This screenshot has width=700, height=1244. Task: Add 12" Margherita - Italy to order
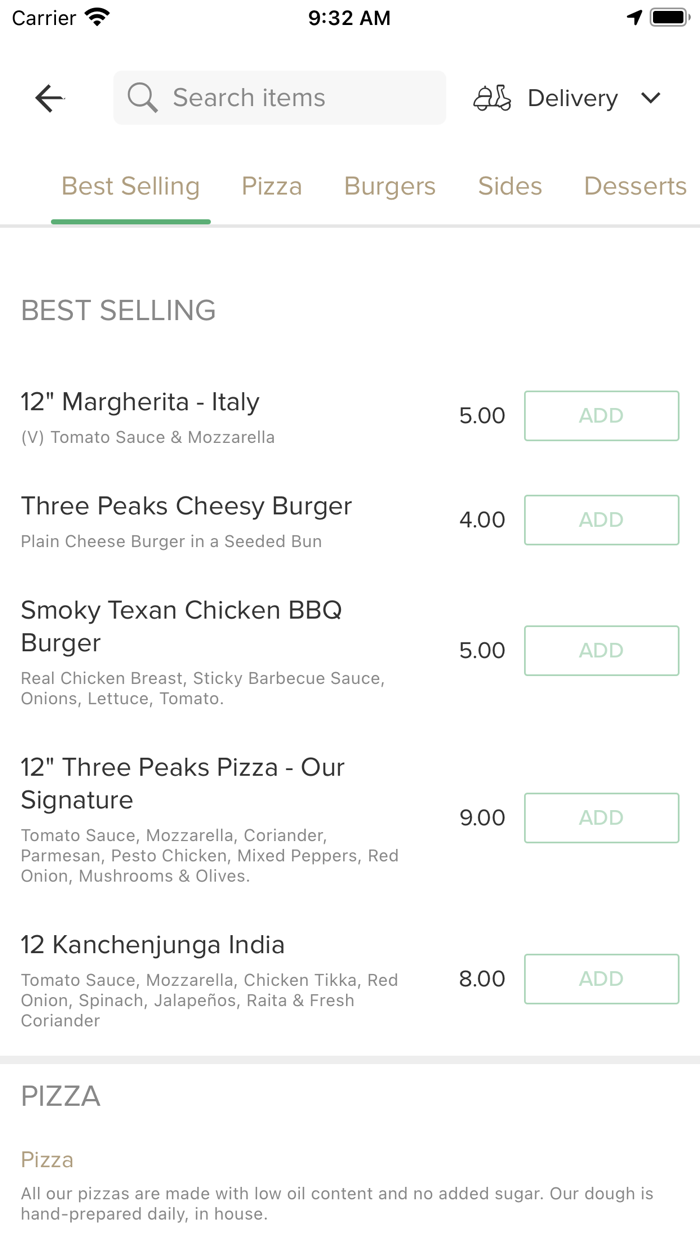tap(601, 416)
